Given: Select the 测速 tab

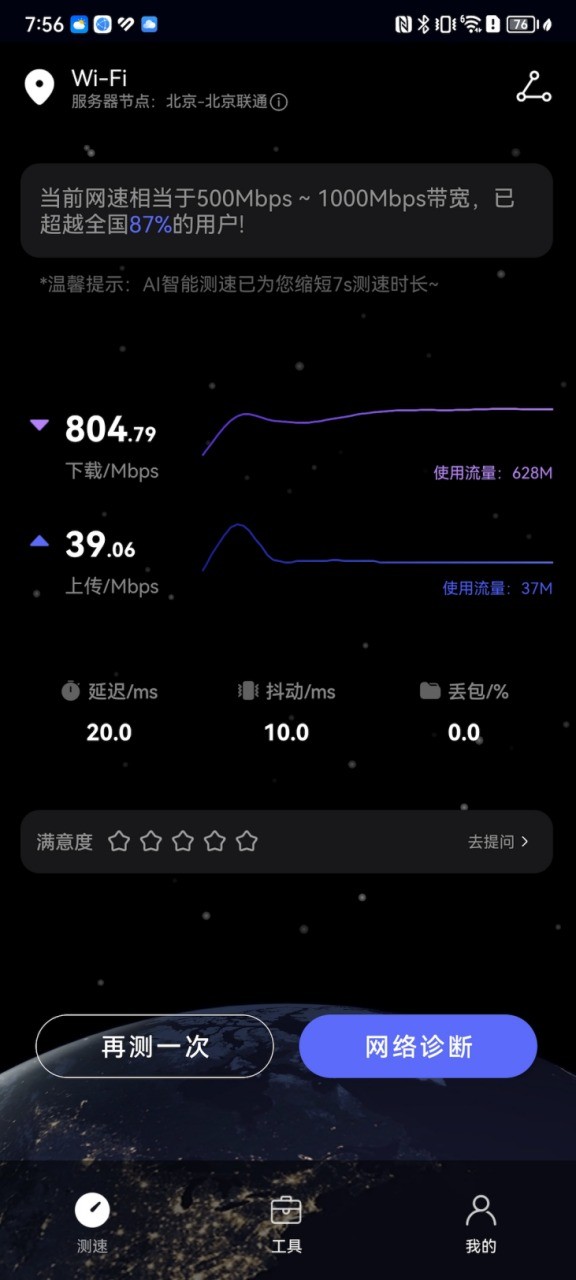Looking at the screenshot, I should [x=92, y=1224].
